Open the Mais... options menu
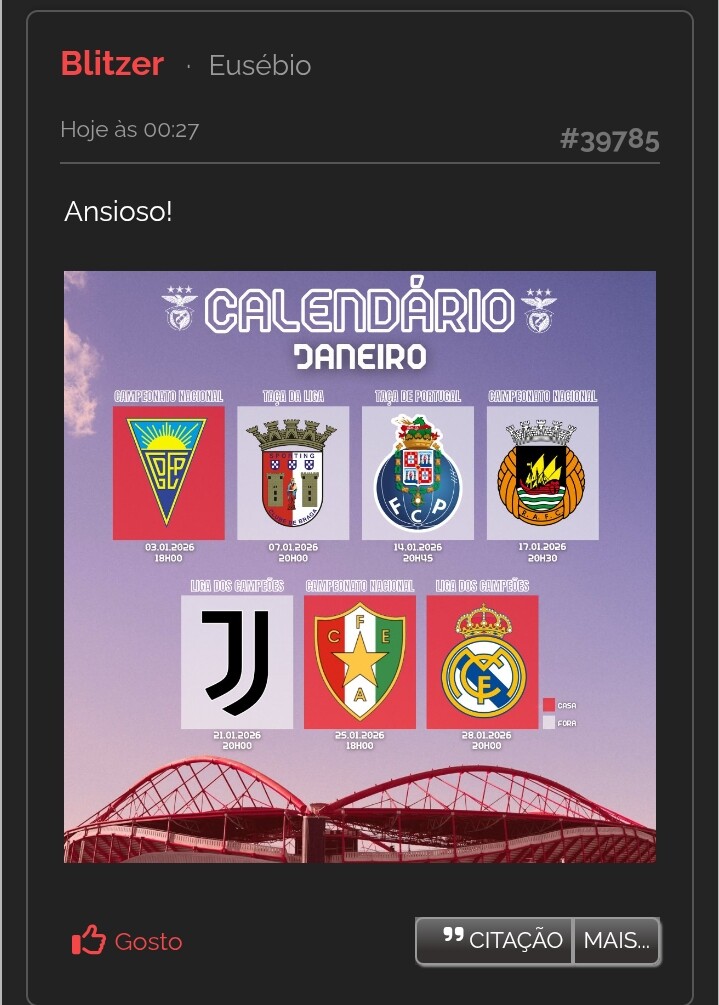This screenshot has width=719, height=1005. click(x=616, y=940)
